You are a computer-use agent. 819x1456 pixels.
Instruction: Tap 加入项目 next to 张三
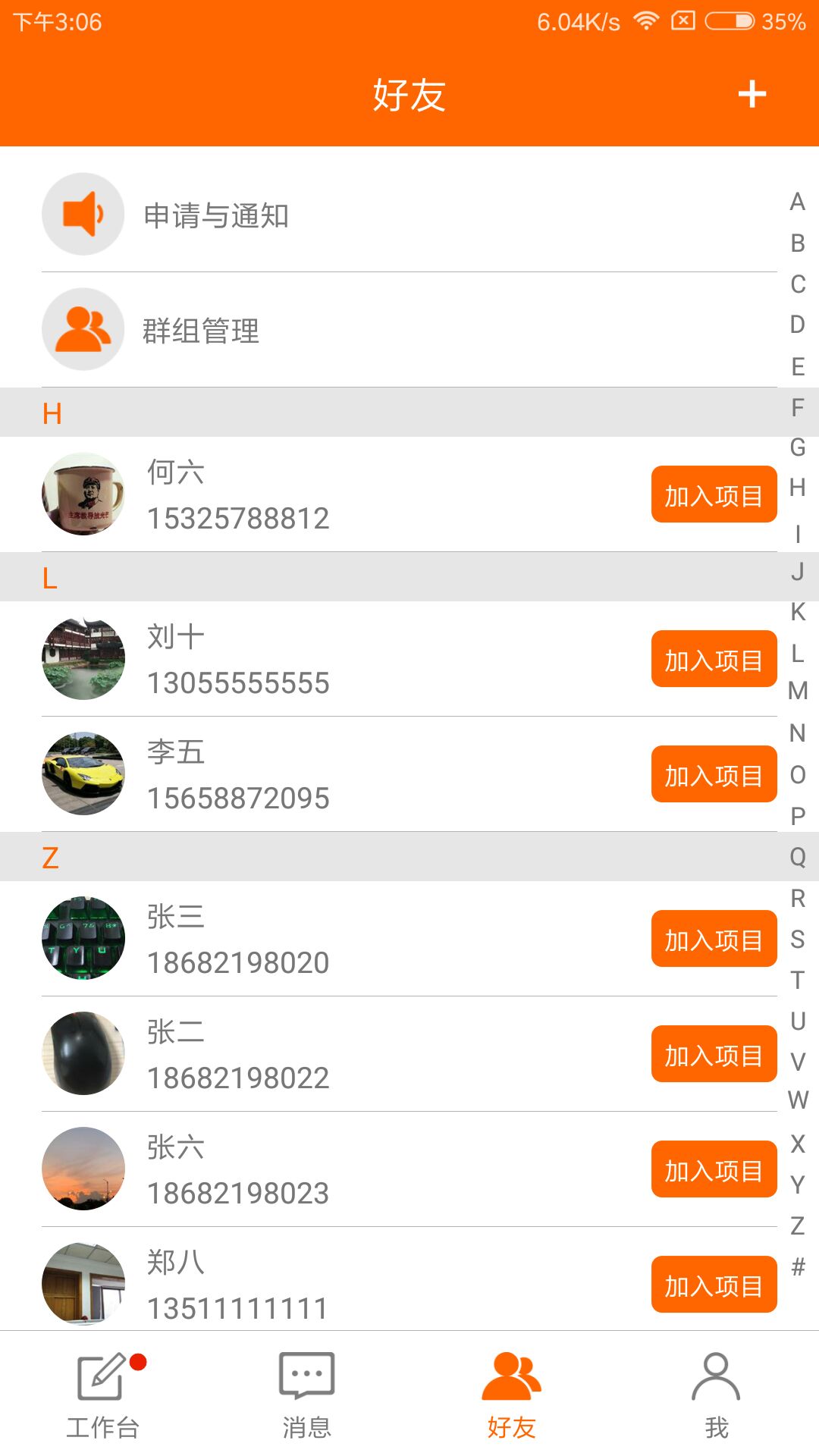pyautogui.click(x=714, y=939)
